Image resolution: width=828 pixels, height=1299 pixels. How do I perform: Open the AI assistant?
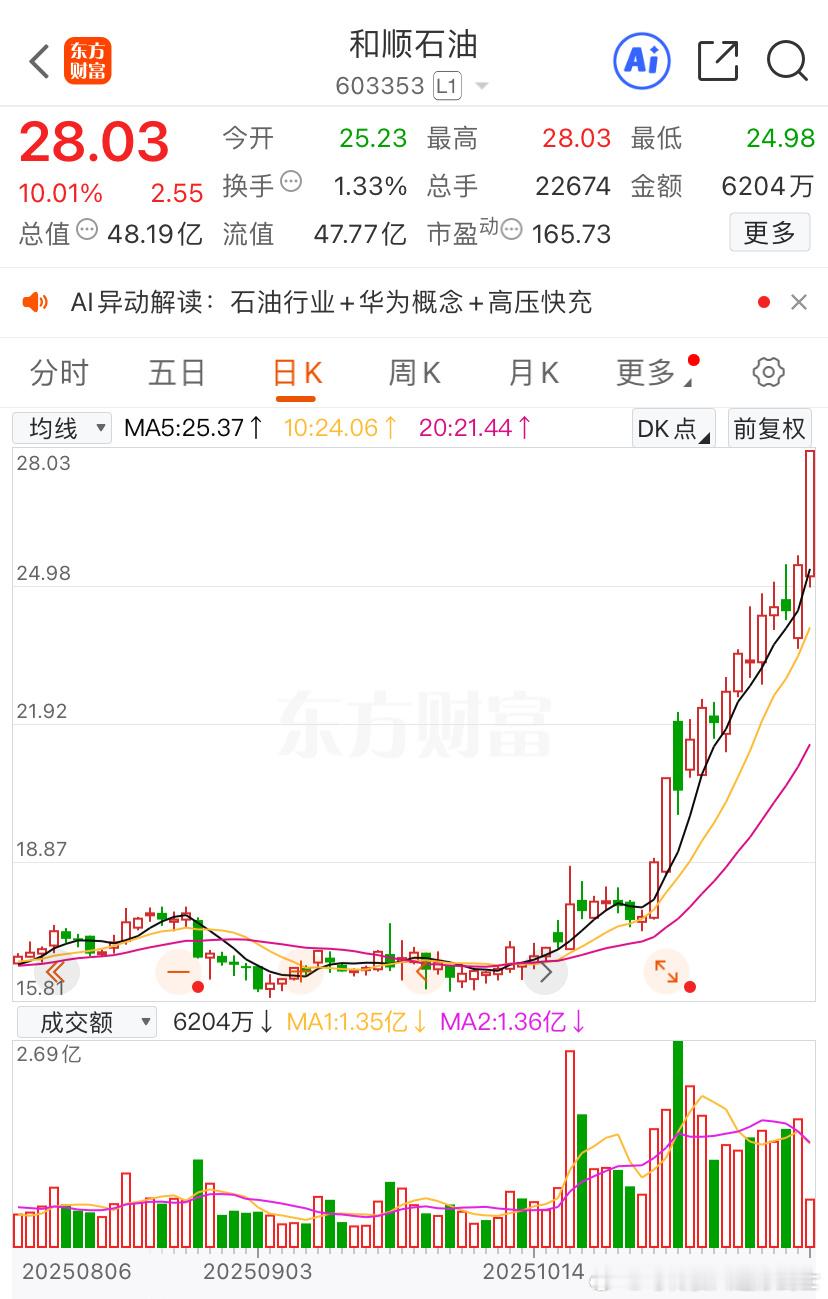click(641, 61)
